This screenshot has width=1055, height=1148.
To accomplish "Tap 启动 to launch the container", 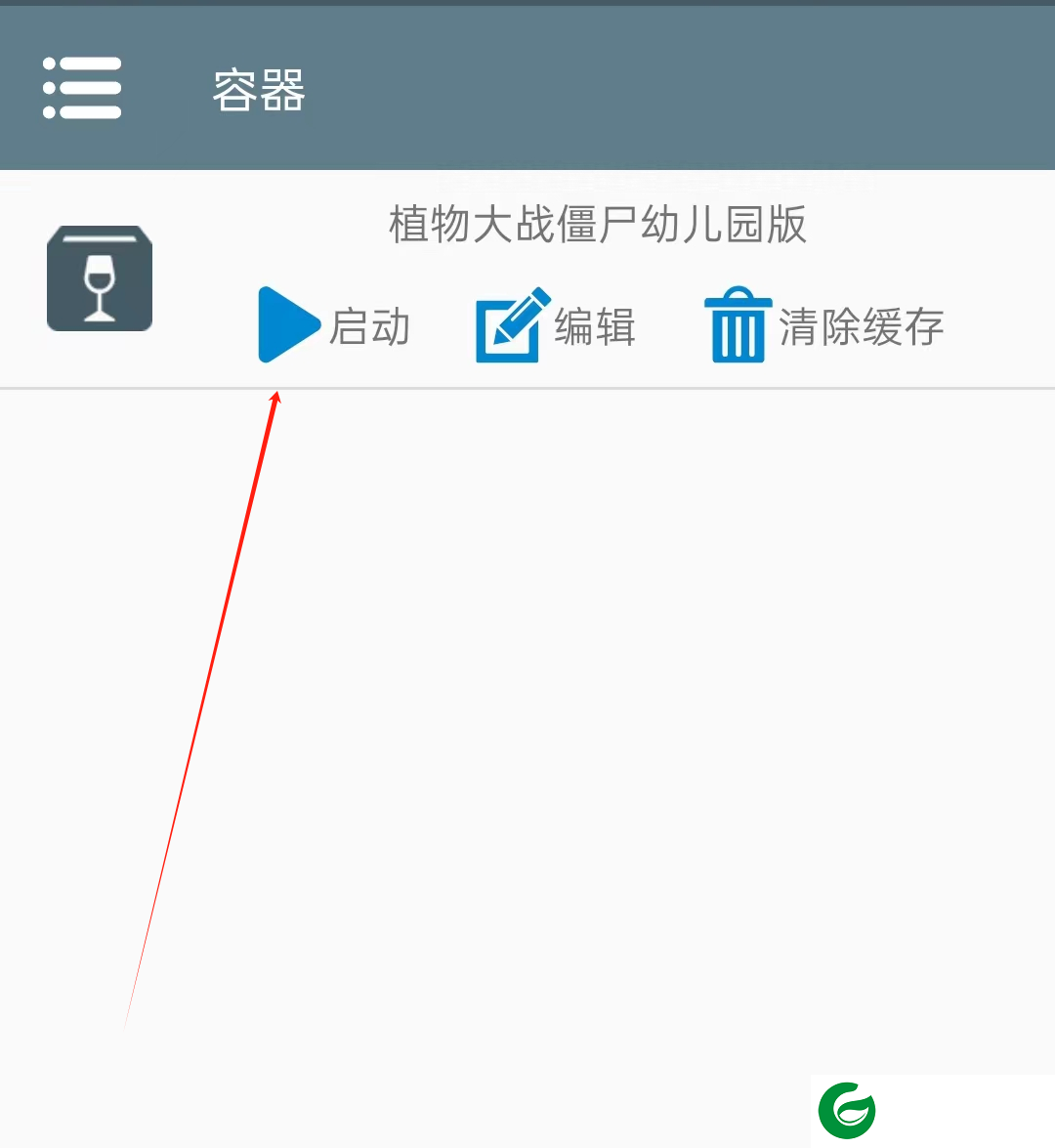I will coord(334,325).
